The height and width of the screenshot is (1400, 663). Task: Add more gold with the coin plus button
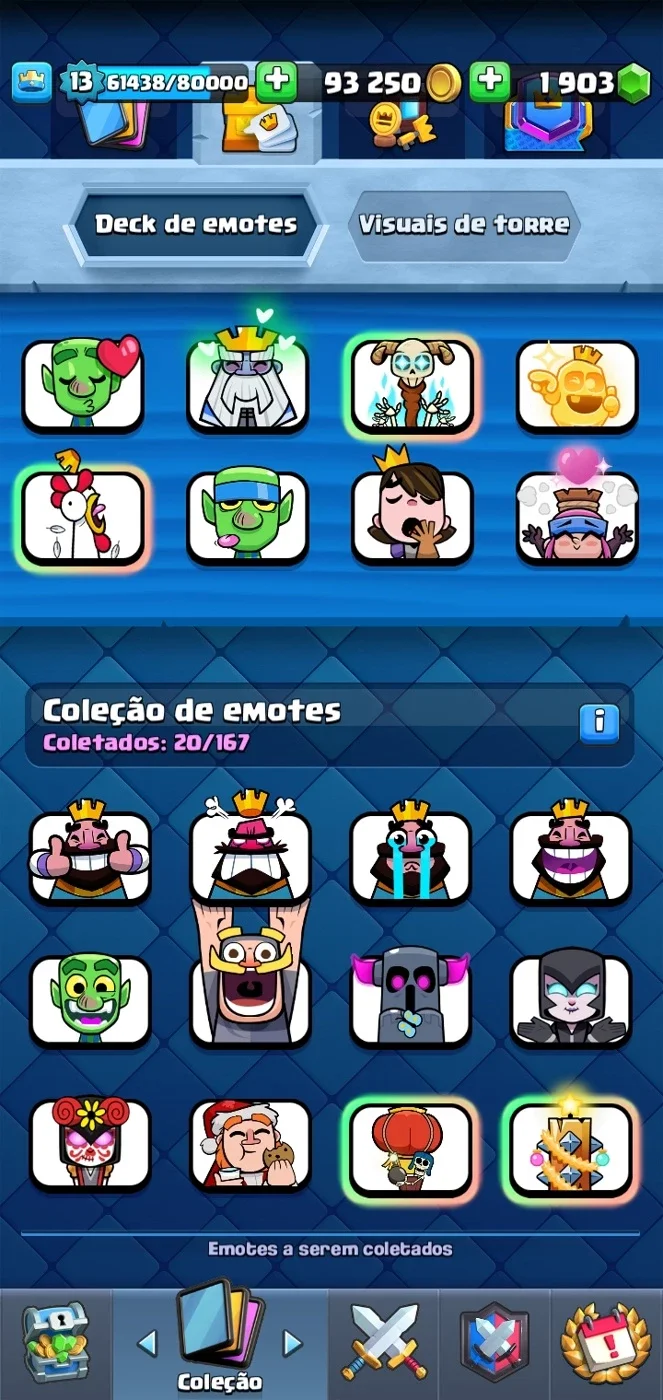click(490, 82)
